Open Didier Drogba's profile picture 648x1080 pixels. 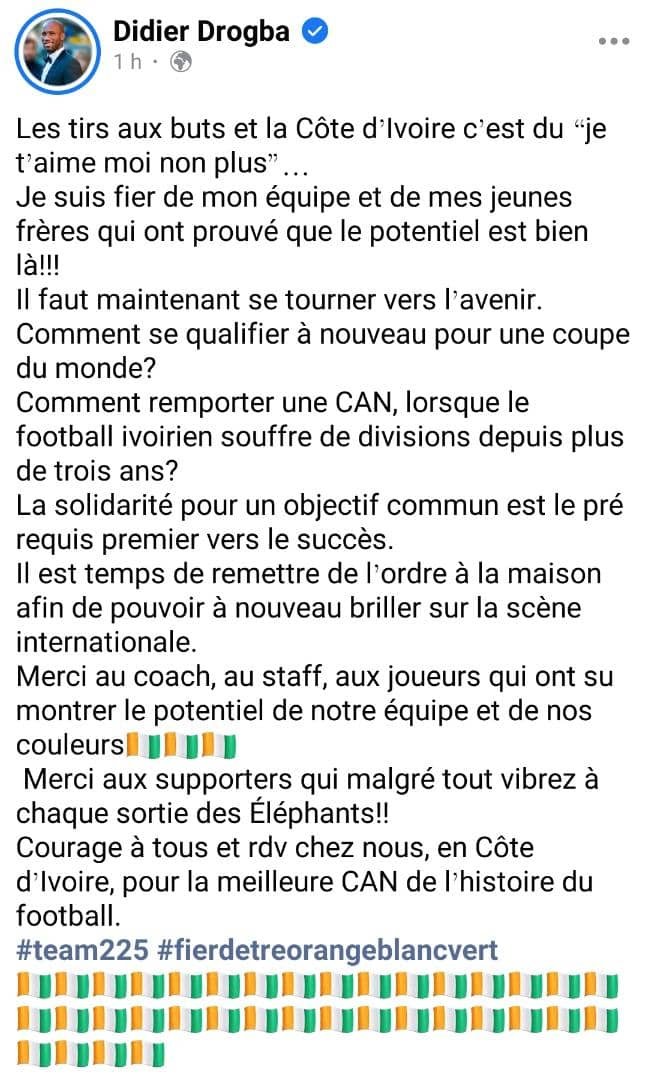[56, 52]
